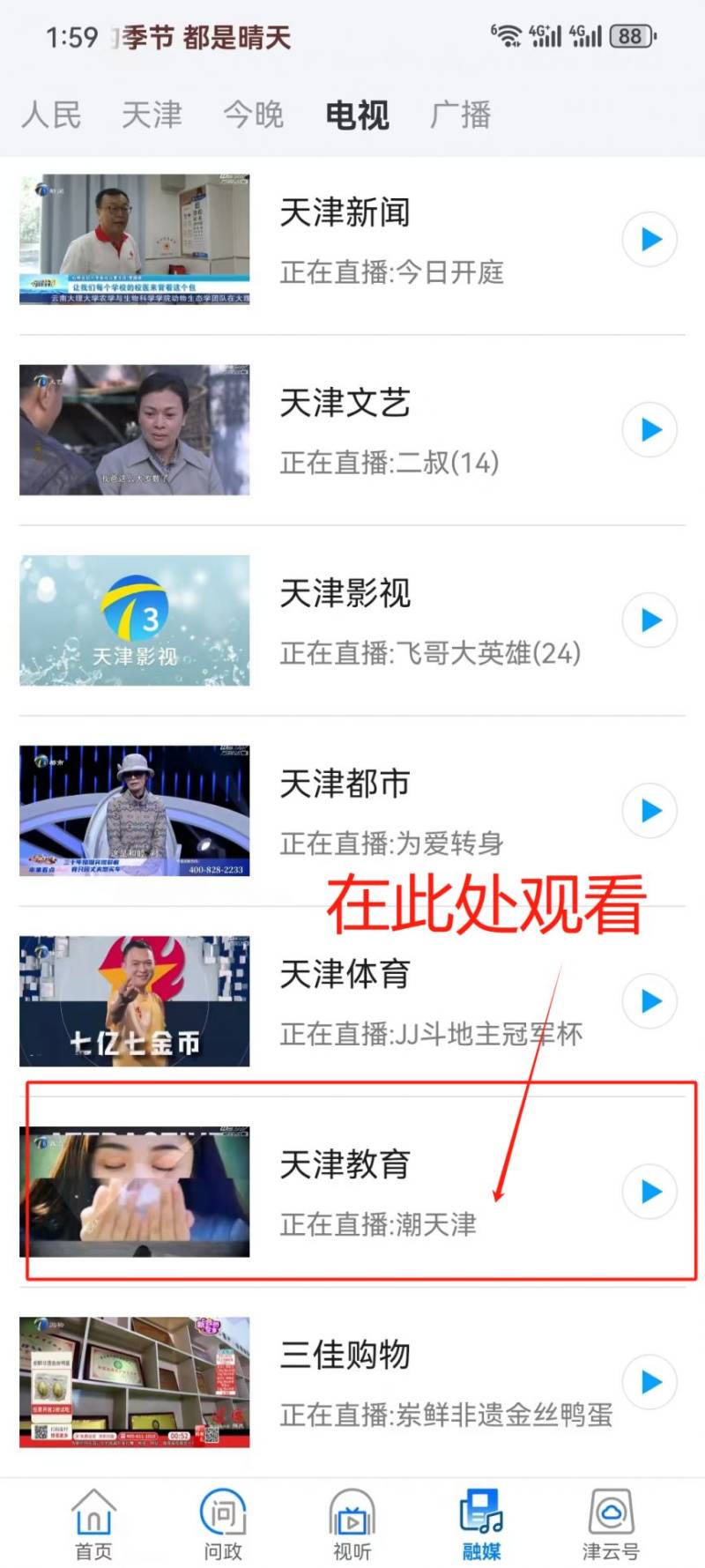This screenshot has height=1568, width=705.
Task: Open the 问政 tab
Action: (x=223, y=1524)
